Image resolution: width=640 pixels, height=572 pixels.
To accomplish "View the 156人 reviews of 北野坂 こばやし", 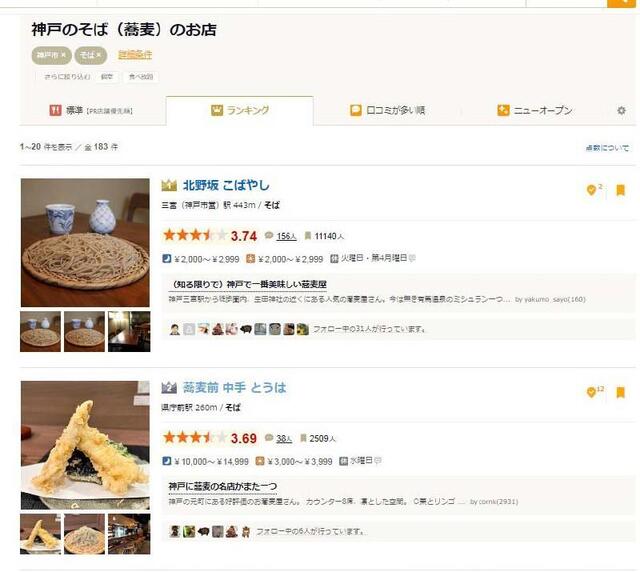I will coord(286,237).
